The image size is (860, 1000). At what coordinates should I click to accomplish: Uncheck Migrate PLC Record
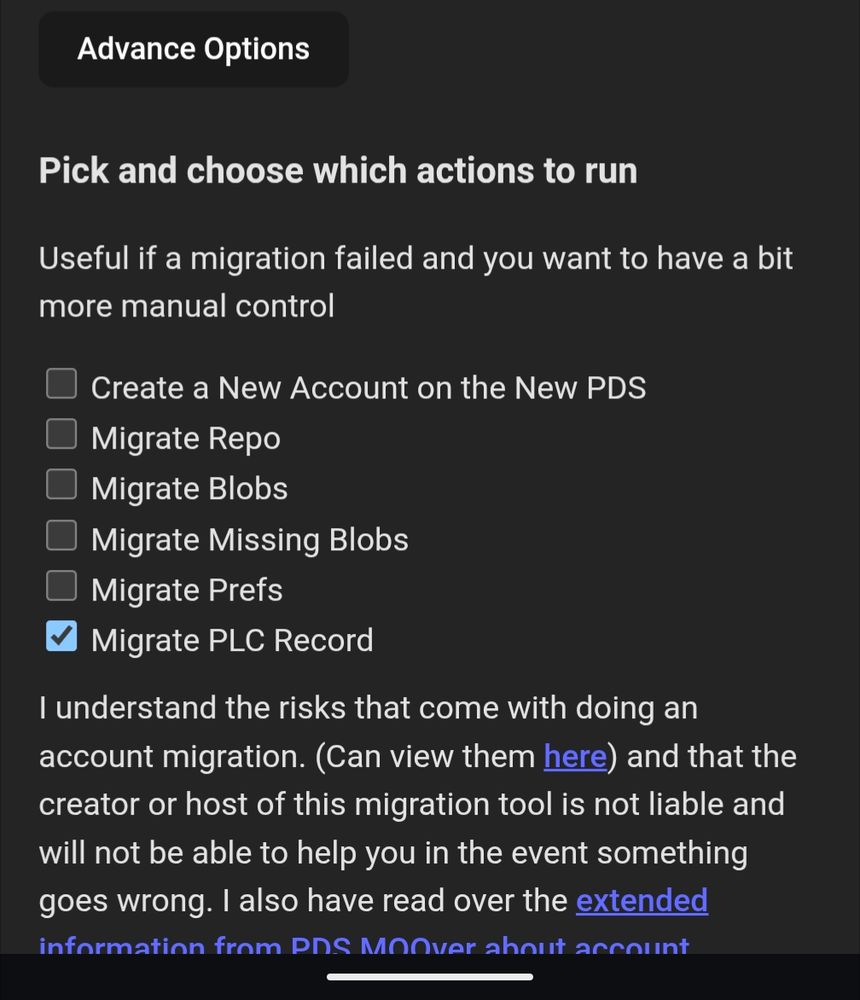point(62,637)
